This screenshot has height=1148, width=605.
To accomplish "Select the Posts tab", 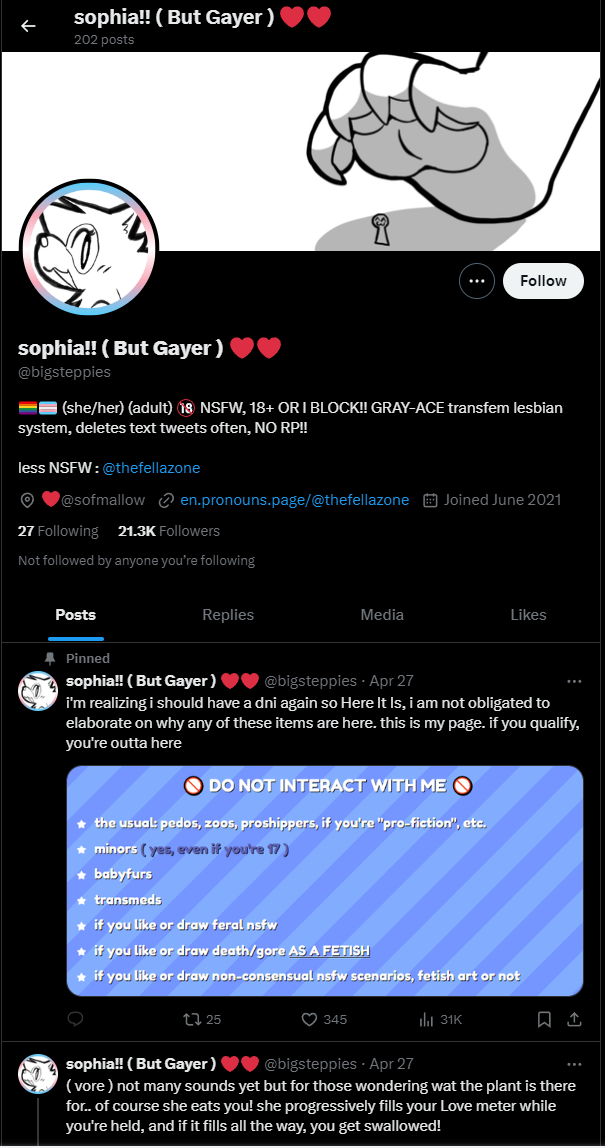I will click(x=76, y=615).
